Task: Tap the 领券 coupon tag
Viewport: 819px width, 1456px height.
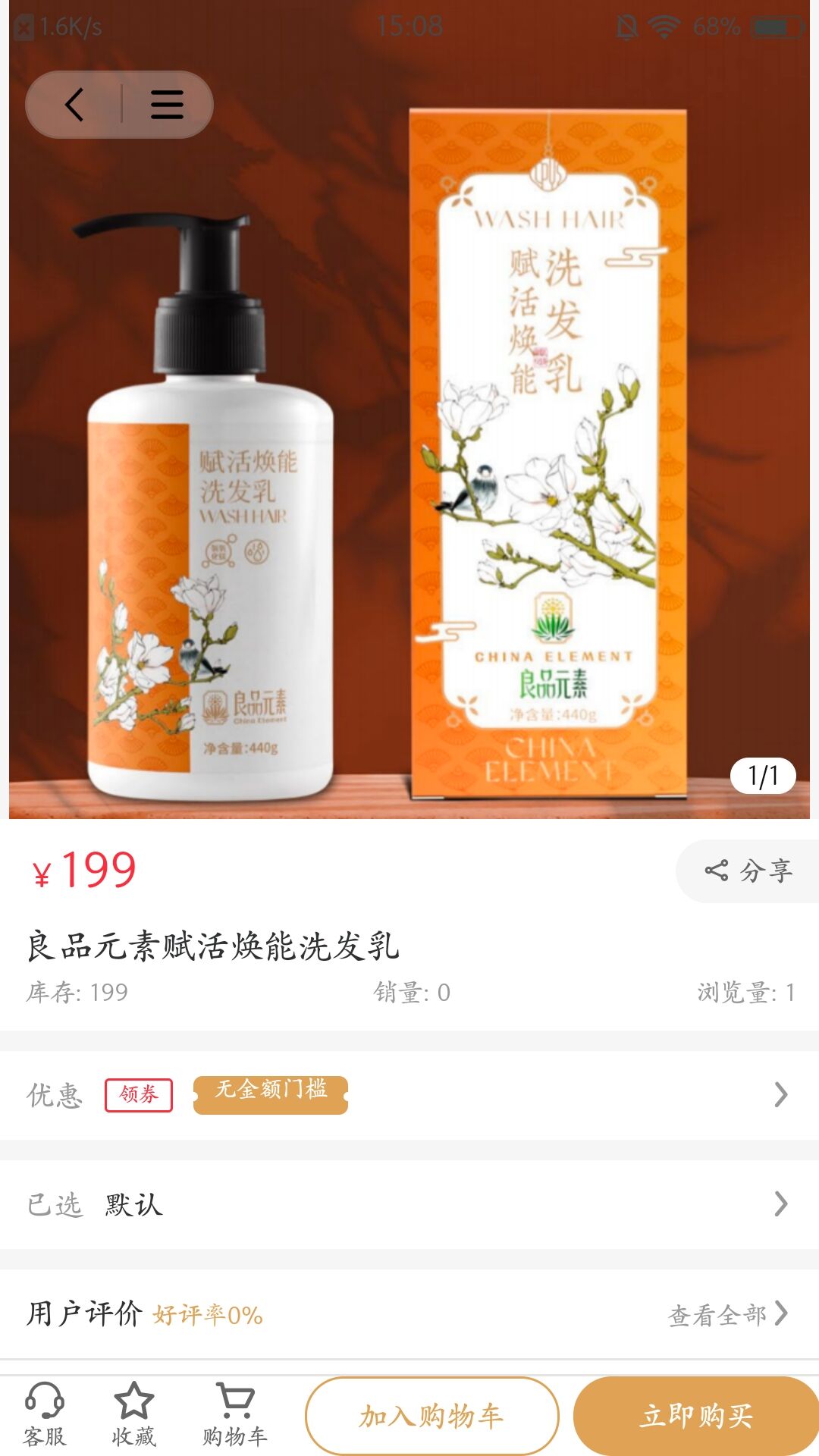Action: pyautogui.click(x=139, y=1094)
